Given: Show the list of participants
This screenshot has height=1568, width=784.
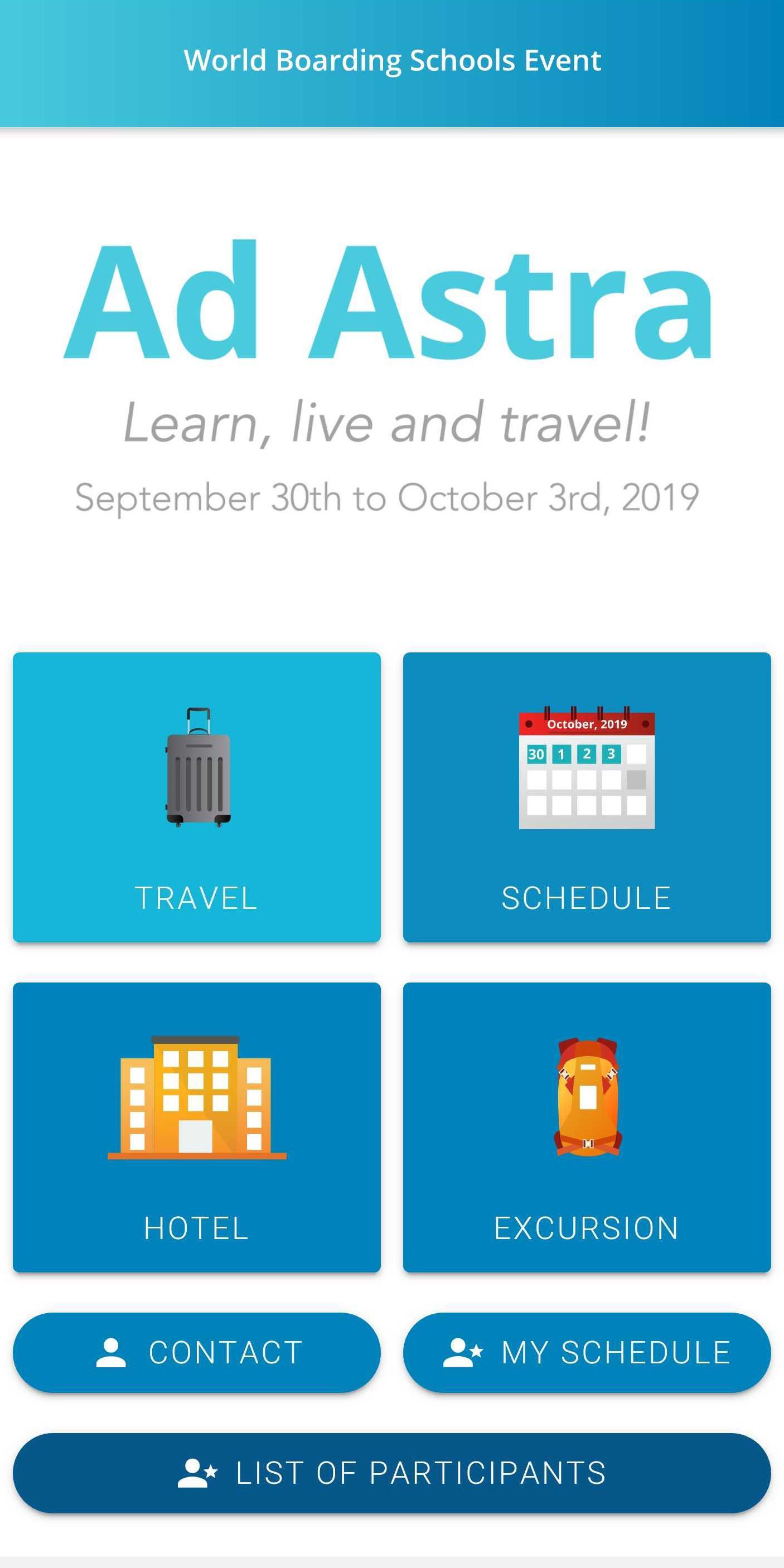Looking at the screenshot, I should click(392, 1473).
